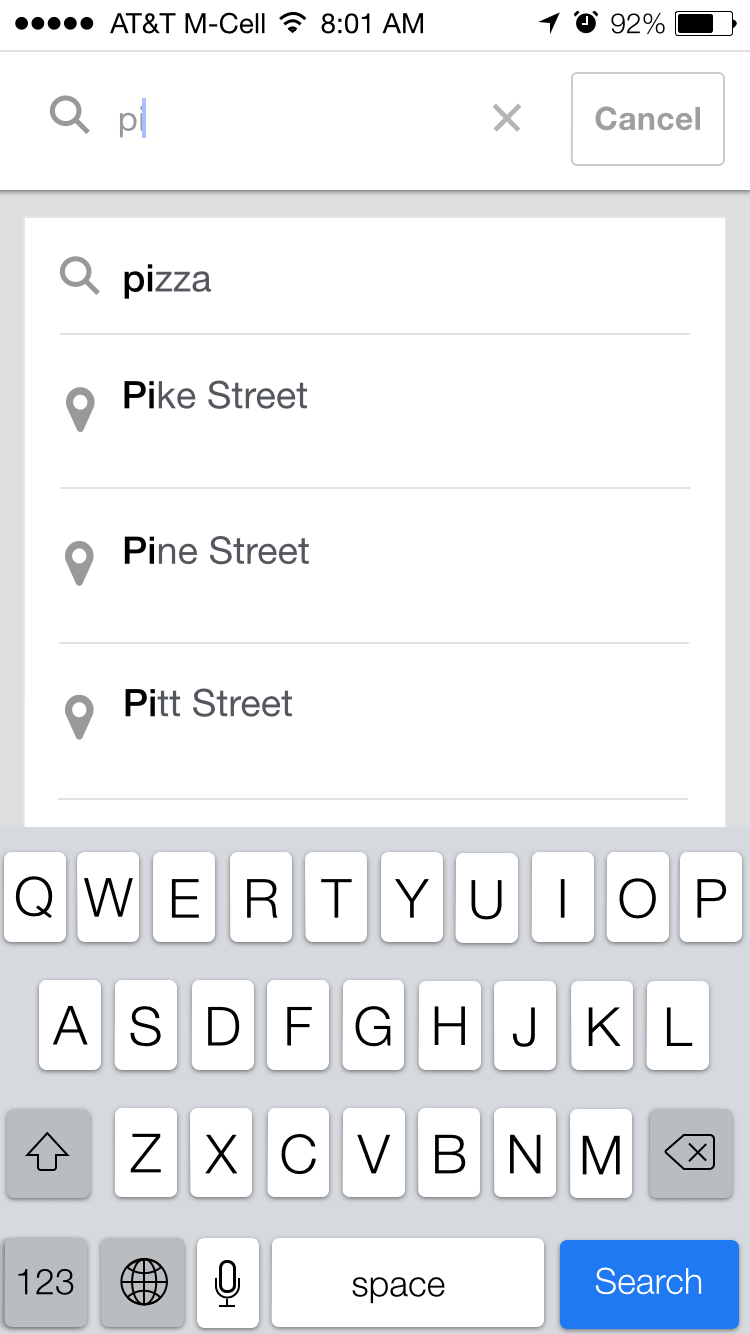
Task: Switch keyboard language with globe key
Action: pyautogui.click(x=143, y=1282)
